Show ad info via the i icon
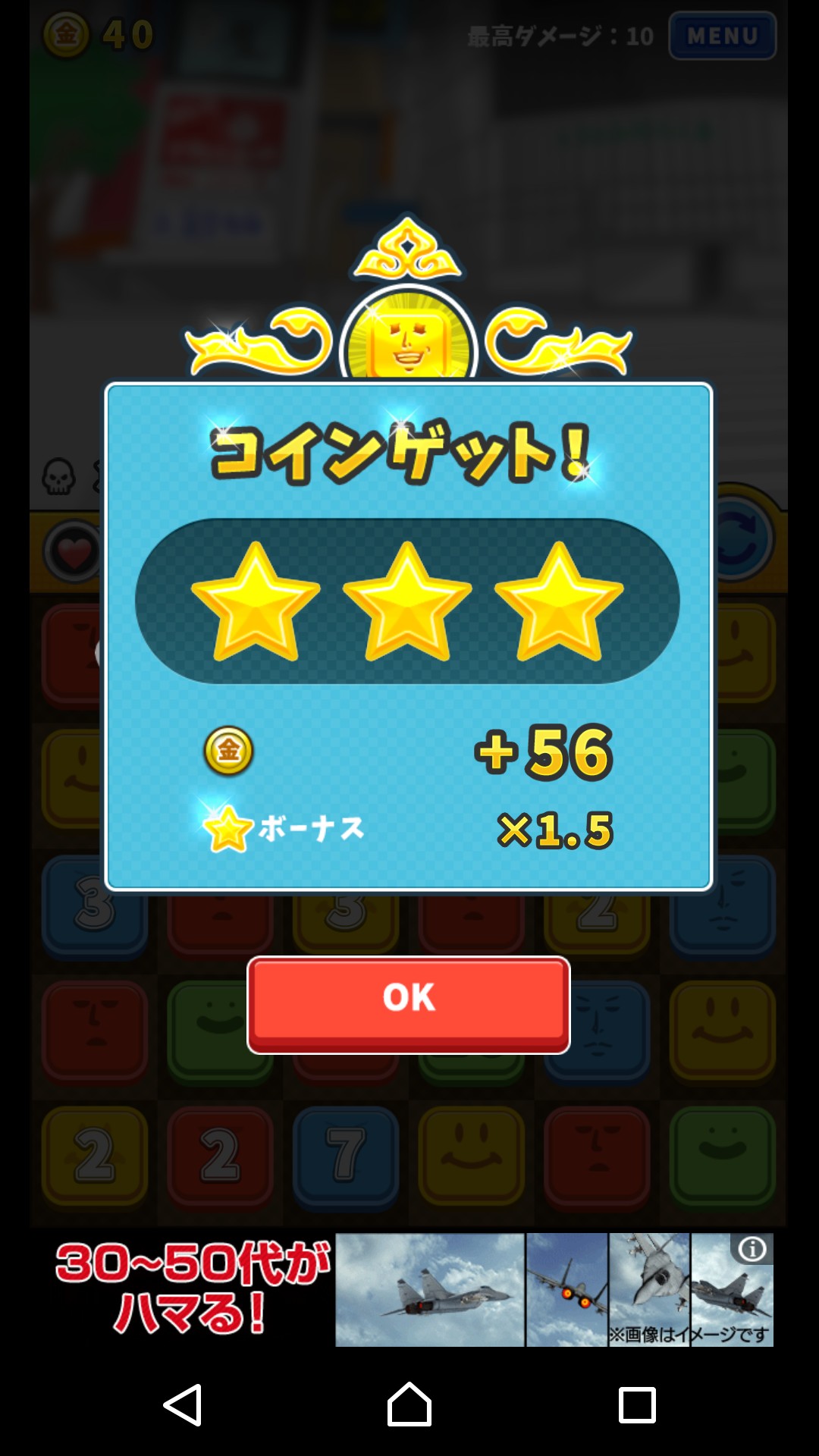This screenshot has height=1456, width=819. click(x=752, y=1249)
